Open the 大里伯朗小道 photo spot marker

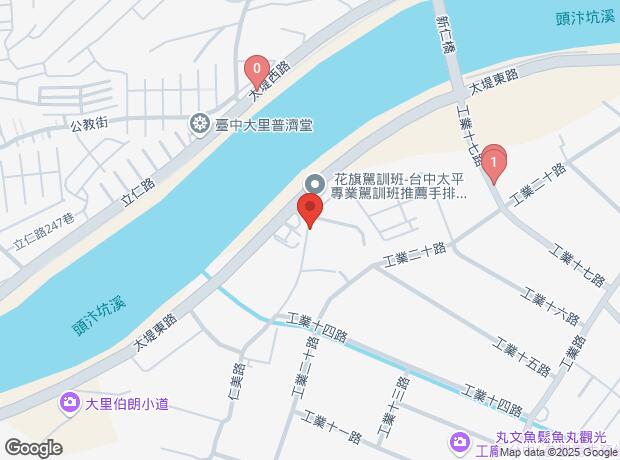70,404
